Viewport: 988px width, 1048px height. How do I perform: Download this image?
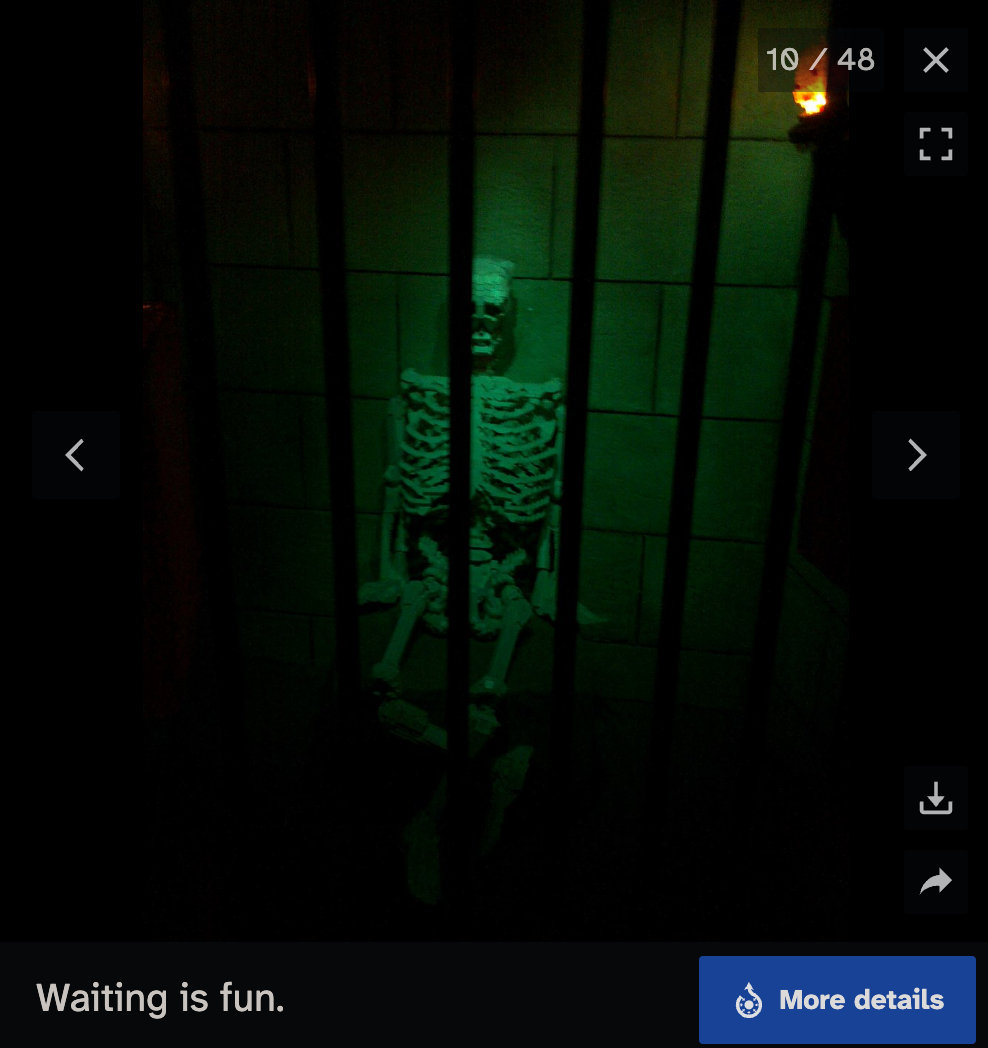point(935,798)
